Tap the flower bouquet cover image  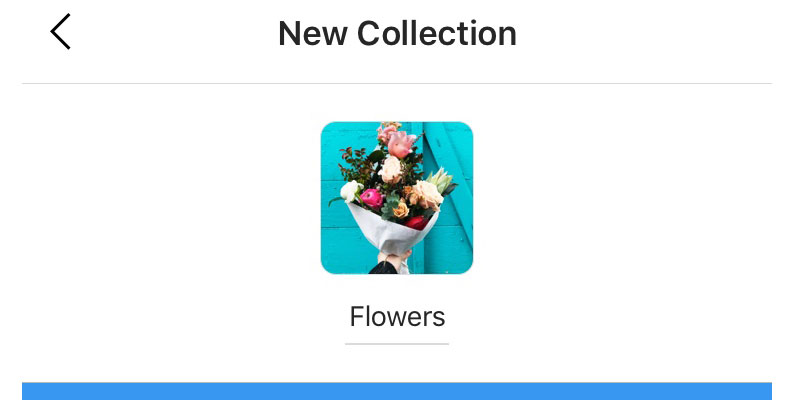(397, 198)
